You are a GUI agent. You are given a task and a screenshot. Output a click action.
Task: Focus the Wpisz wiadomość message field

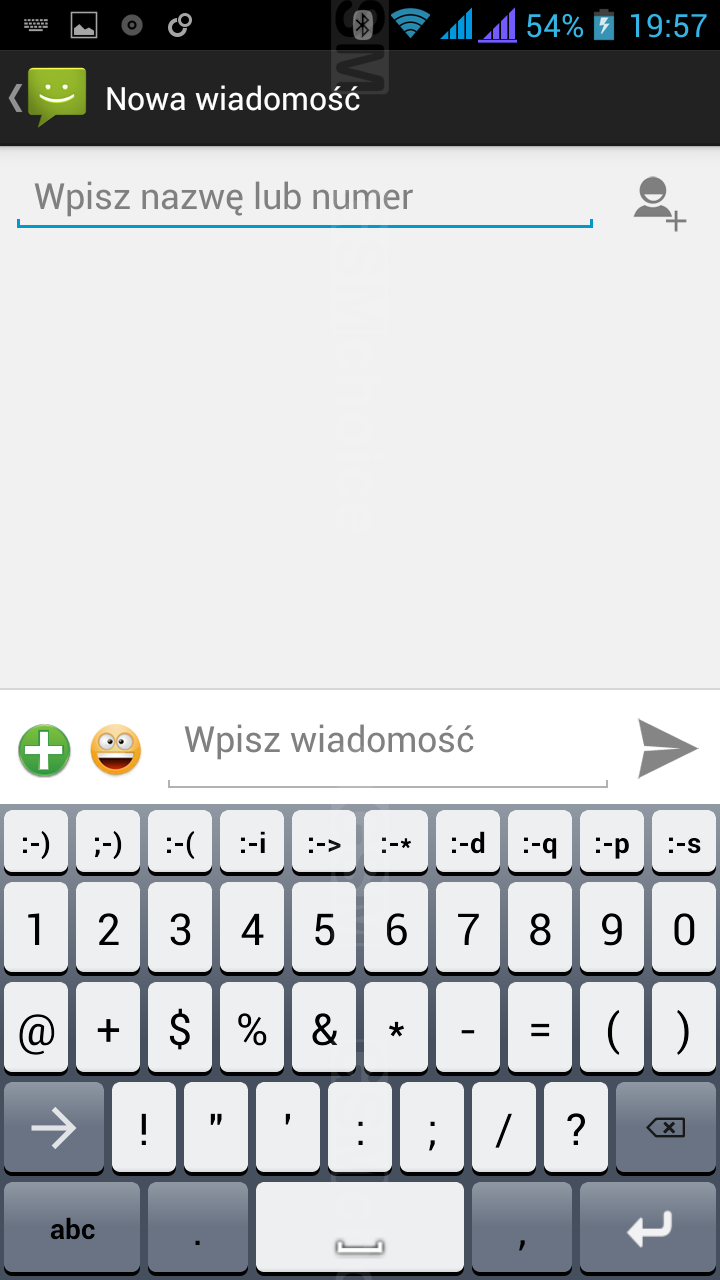(x=387, y=743)
